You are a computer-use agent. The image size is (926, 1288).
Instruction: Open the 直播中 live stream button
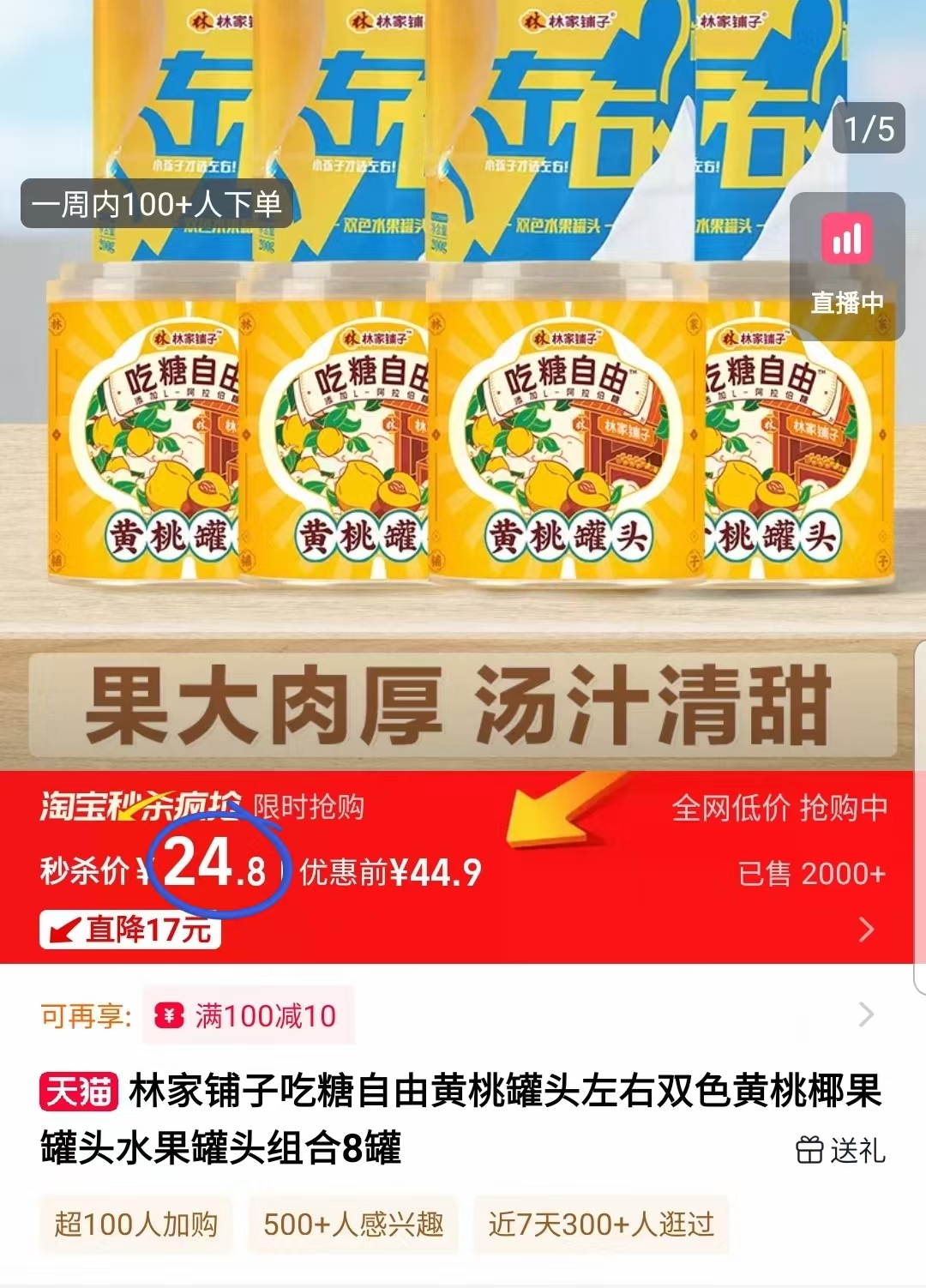[847, 266]
